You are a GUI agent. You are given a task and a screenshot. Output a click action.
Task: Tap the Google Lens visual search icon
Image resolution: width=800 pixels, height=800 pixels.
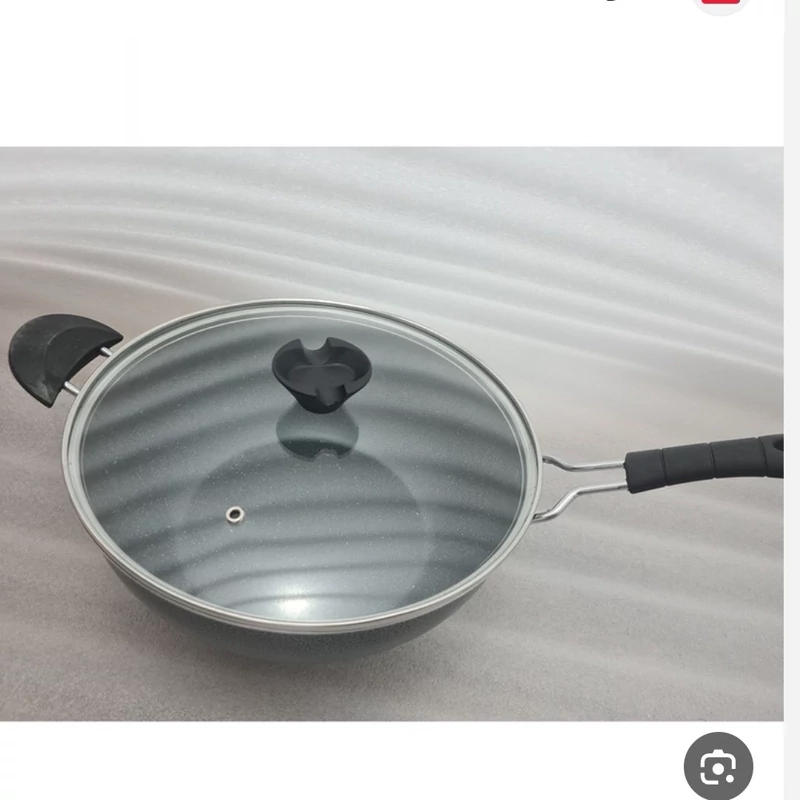pyautogui.click(x=718, y=767)
